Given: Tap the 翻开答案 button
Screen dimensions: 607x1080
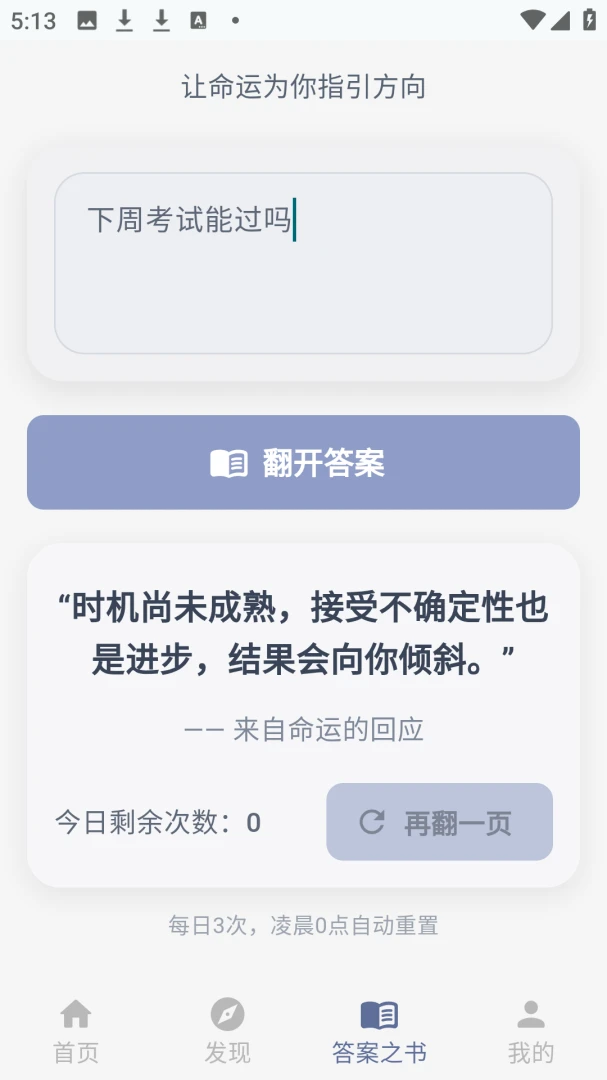Looking at the screenshot, I should (303, 462).
